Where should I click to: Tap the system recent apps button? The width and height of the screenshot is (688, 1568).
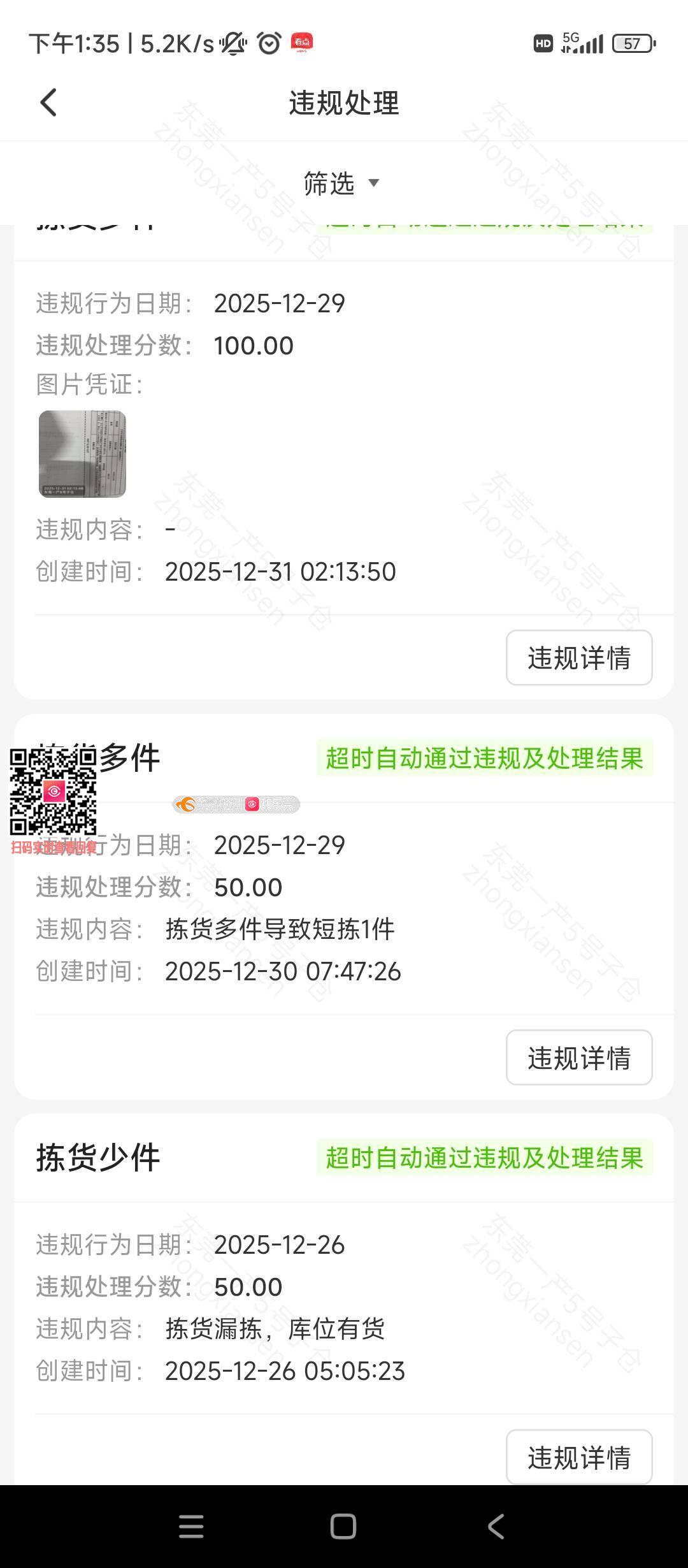(191, 1527)
